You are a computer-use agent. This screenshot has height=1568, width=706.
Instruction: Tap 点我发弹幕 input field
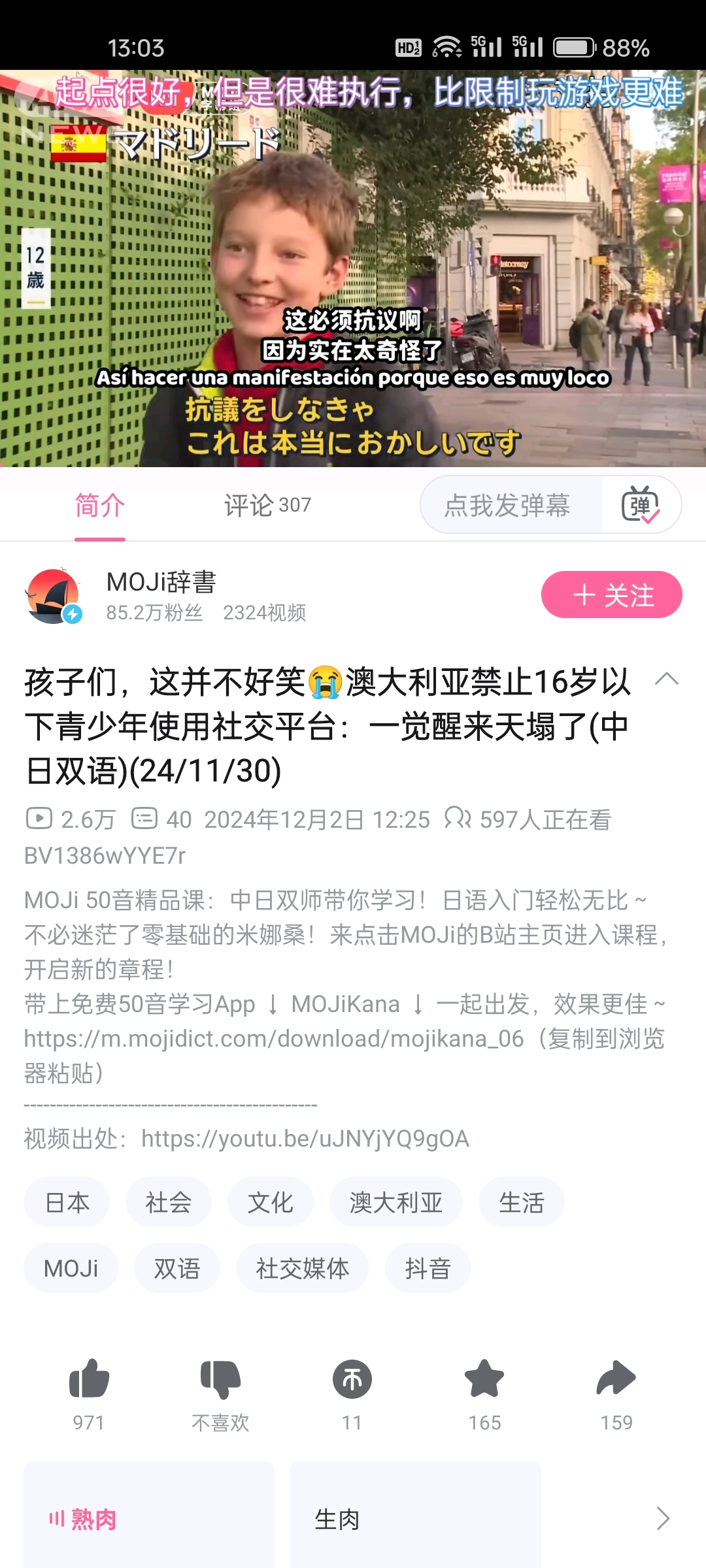(x=507, y=505)
